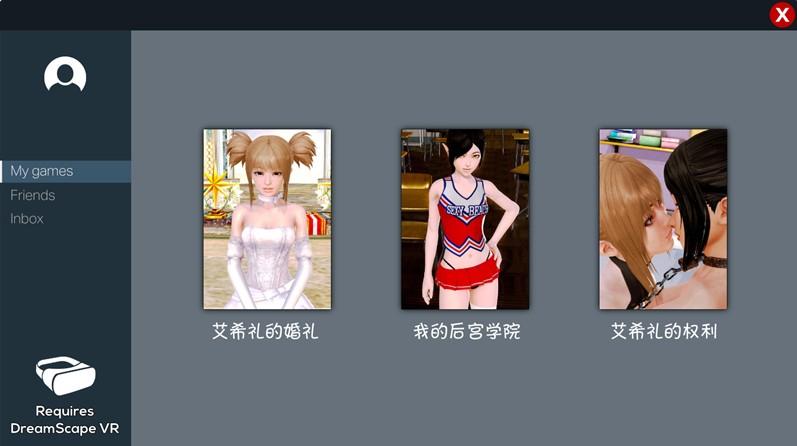Viewport: 797px width, 446px height.
Task: Select My games in the sidebar
Action: tap(42, 171)
